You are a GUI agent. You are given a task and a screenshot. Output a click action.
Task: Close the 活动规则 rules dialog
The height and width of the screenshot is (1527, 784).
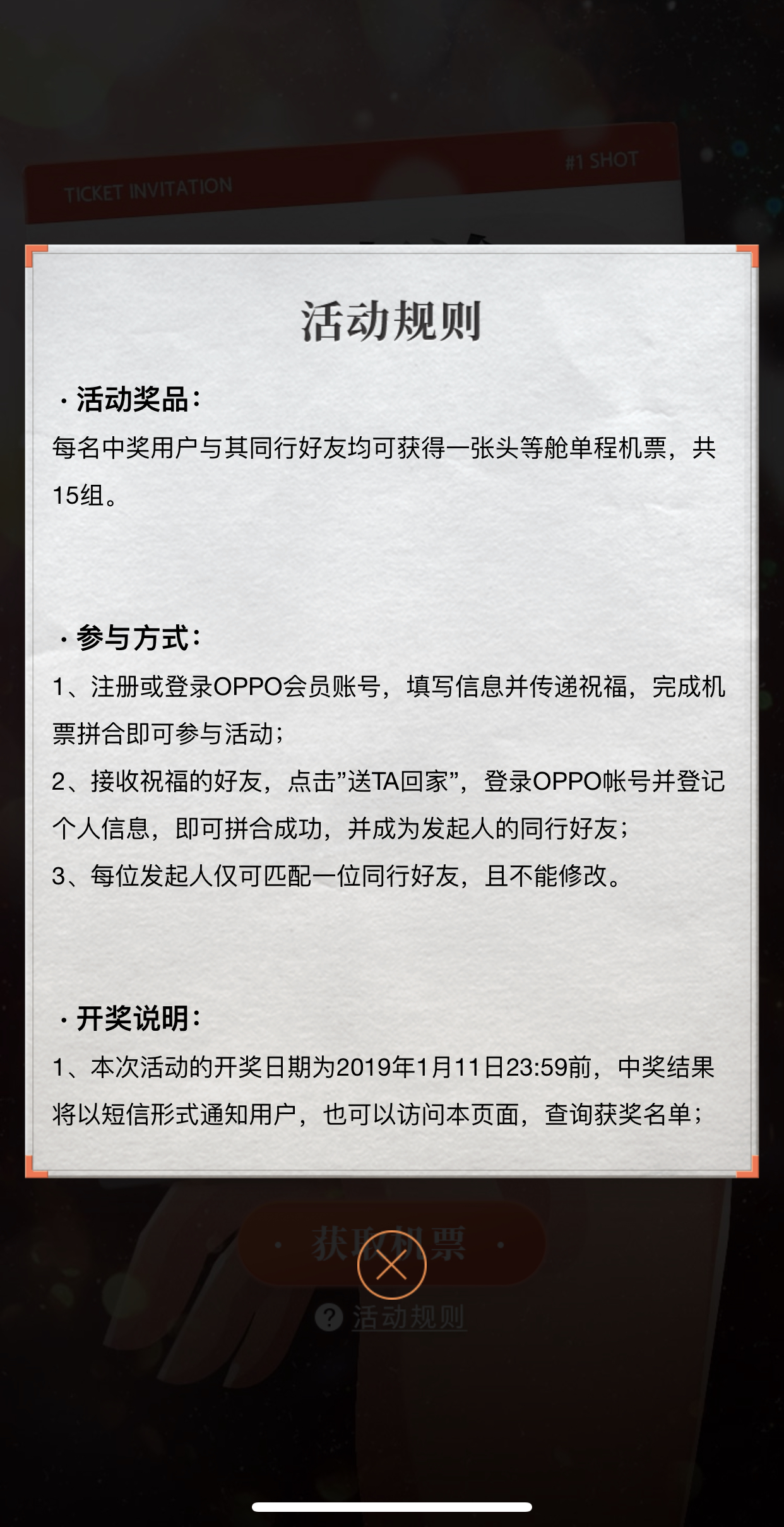(391, 1265)
